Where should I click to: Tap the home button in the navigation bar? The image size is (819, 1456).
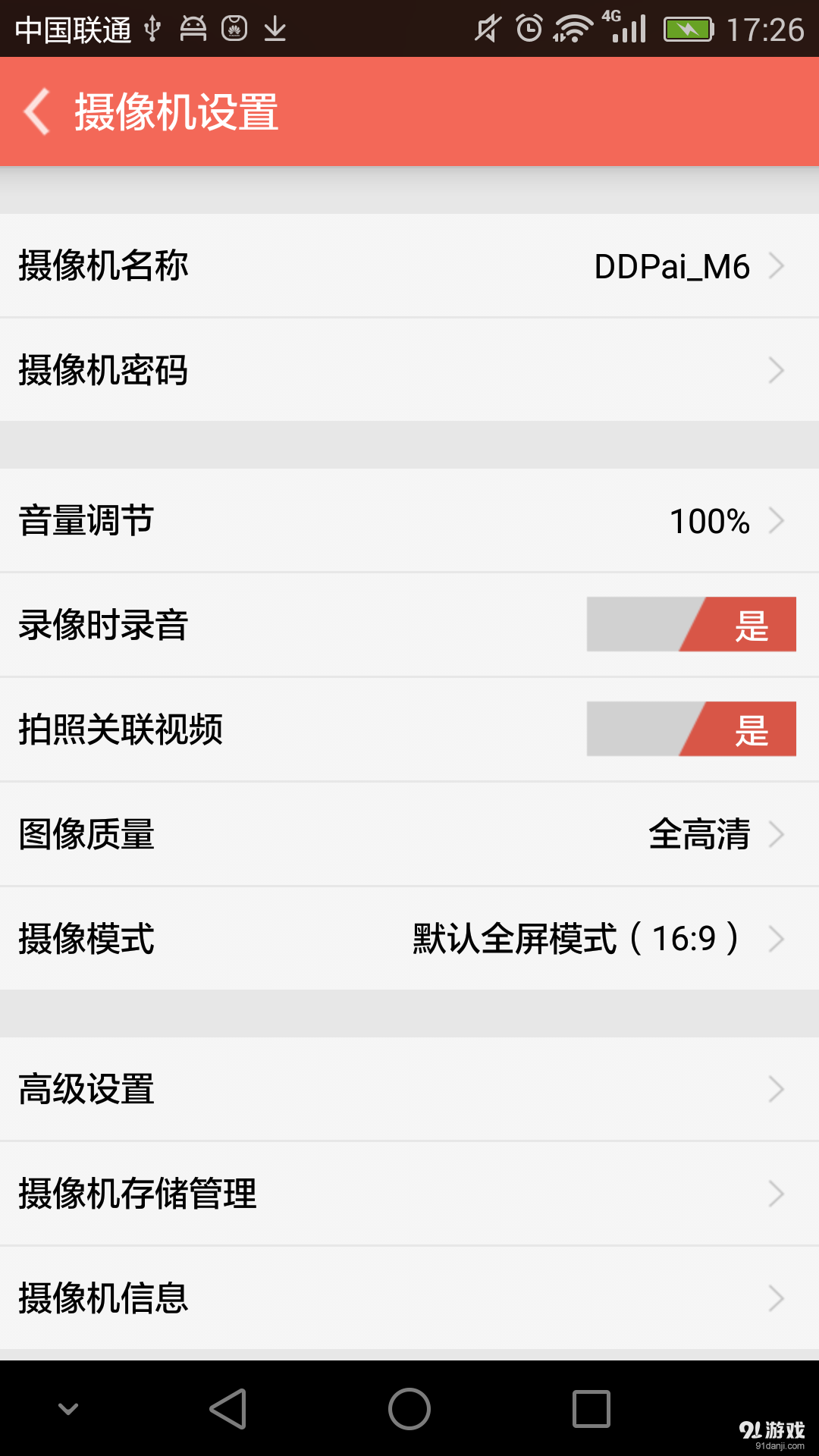(409, 1408)
